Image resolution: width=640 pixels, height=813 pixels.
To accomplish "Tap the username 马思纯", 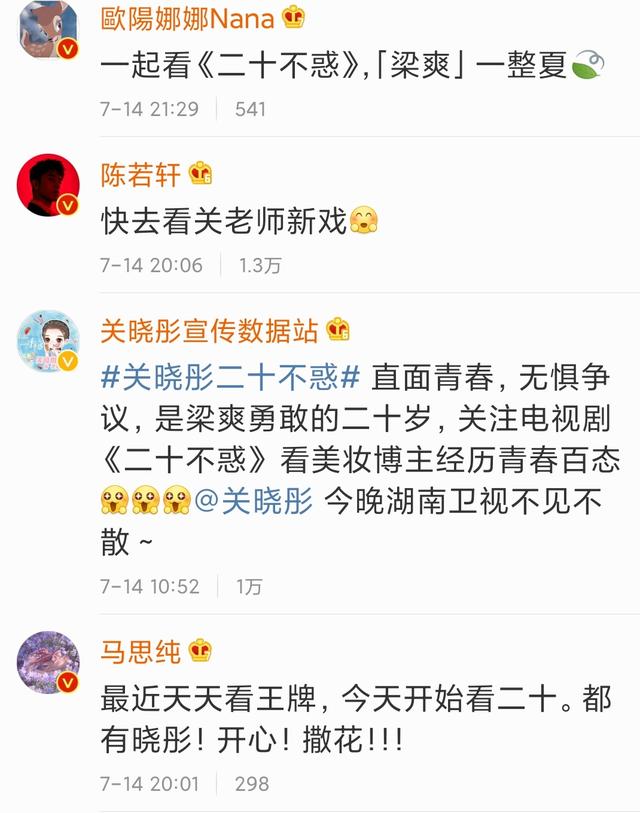I will 141,651.
